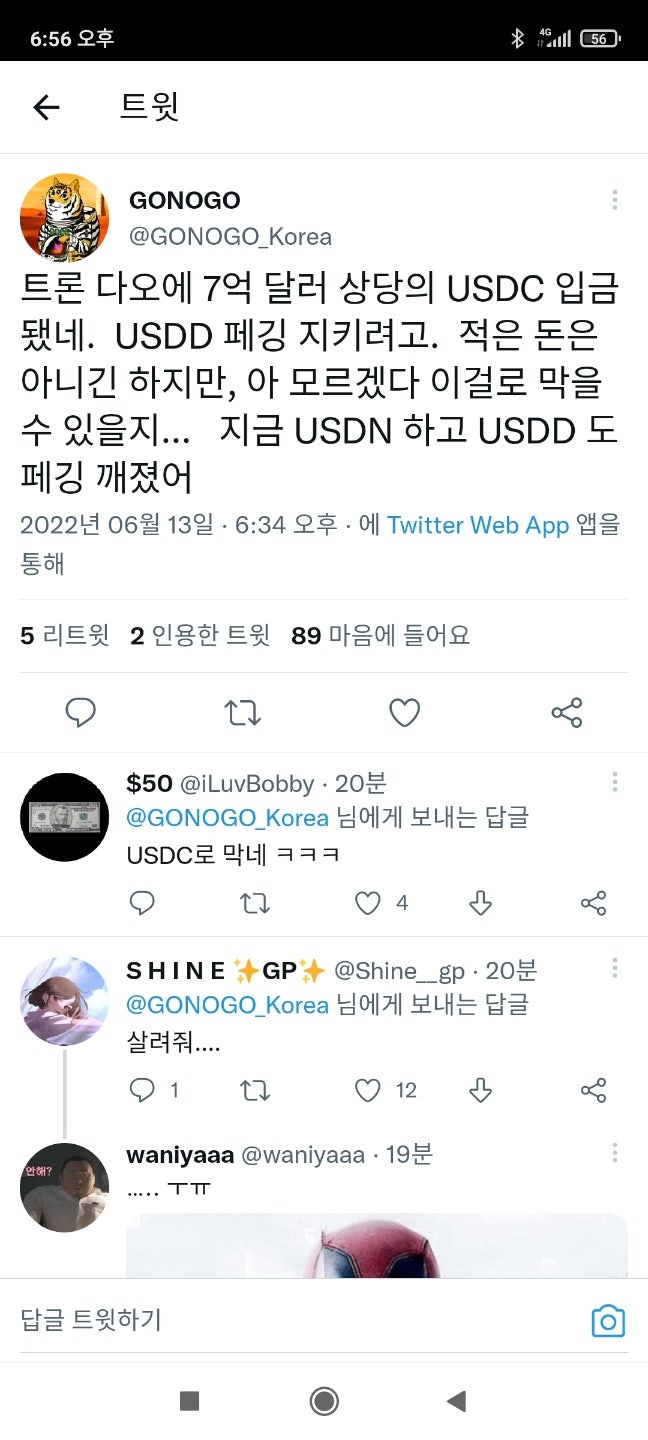The width and height of the screenshot is (648, 1440).
Task: Open overflow menu on waniyaaa's reply
Action: [614, 1153]
